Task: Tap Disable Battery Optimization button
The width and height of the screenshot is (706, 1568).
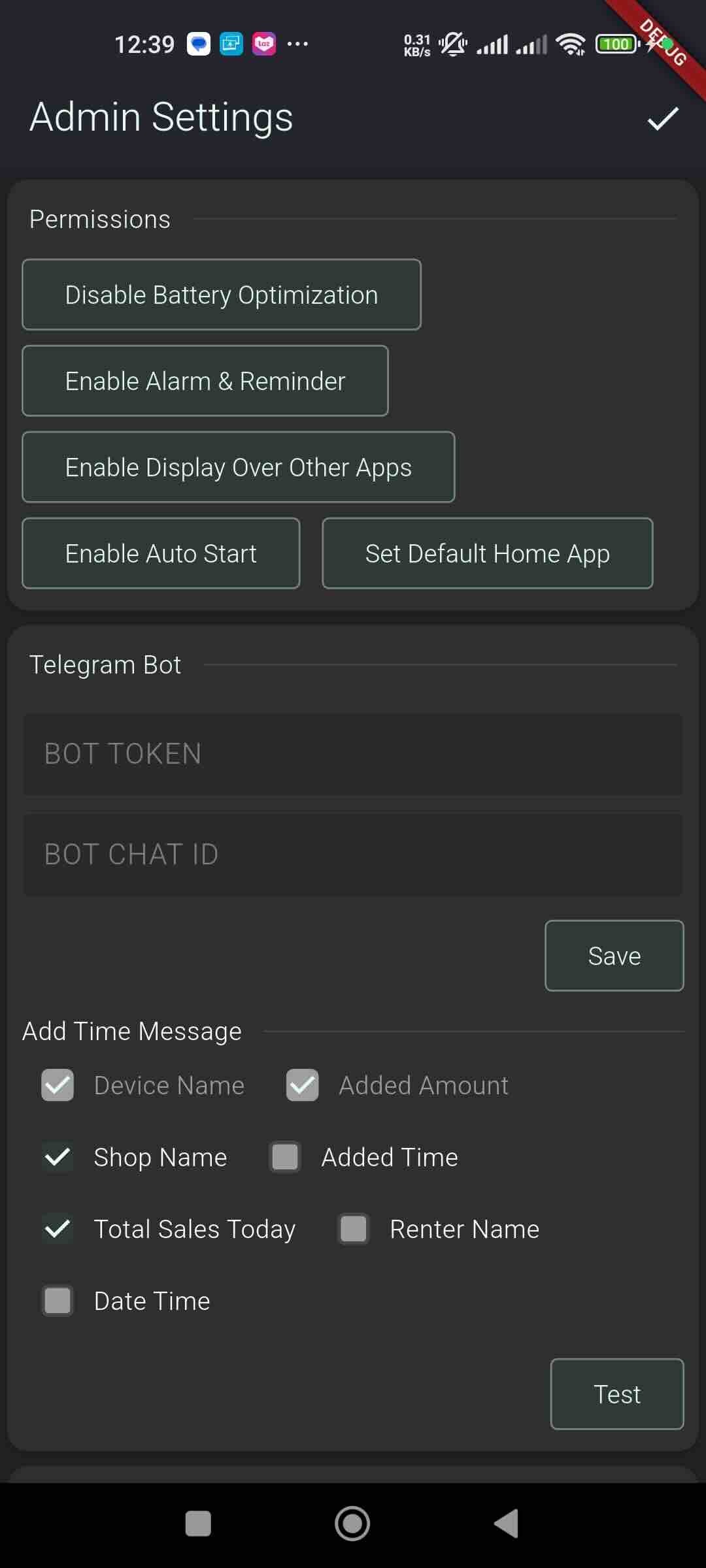Action: 222,295
